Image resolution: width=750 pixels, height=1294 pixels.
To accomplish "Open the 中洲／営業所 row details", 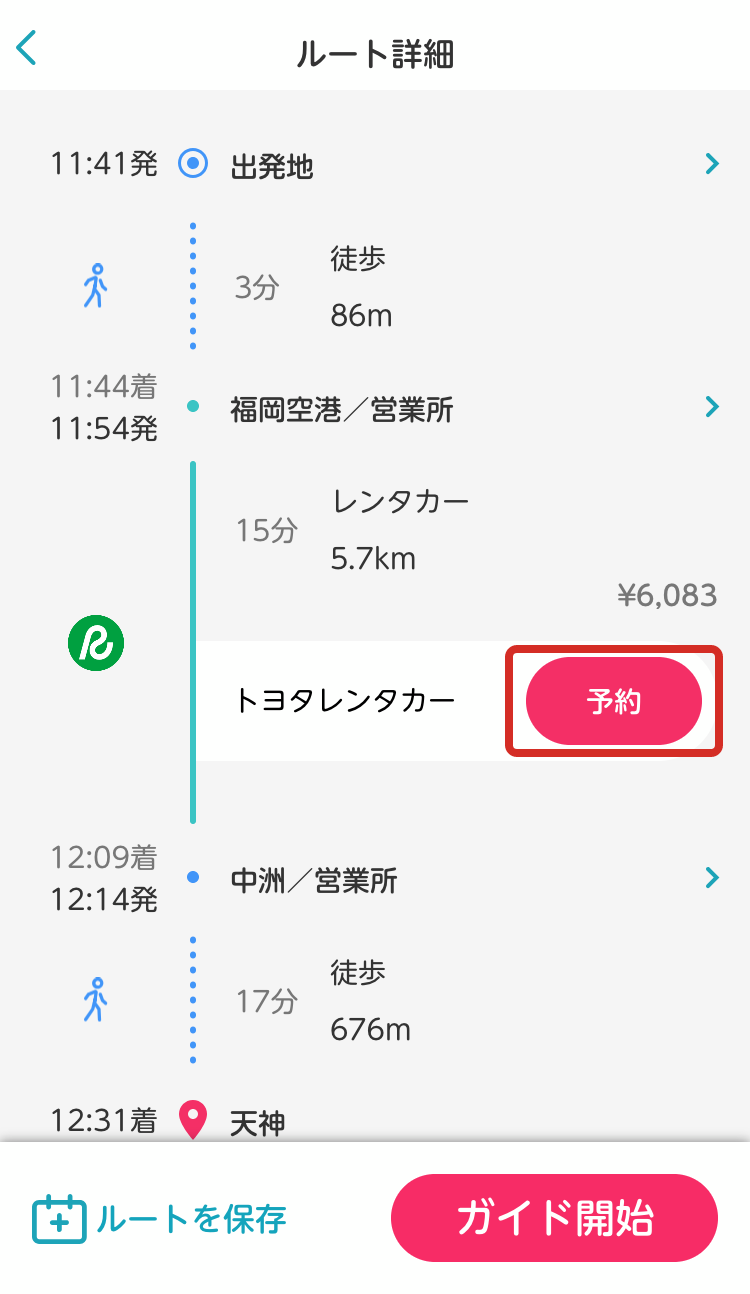I will tap(375, 879).
